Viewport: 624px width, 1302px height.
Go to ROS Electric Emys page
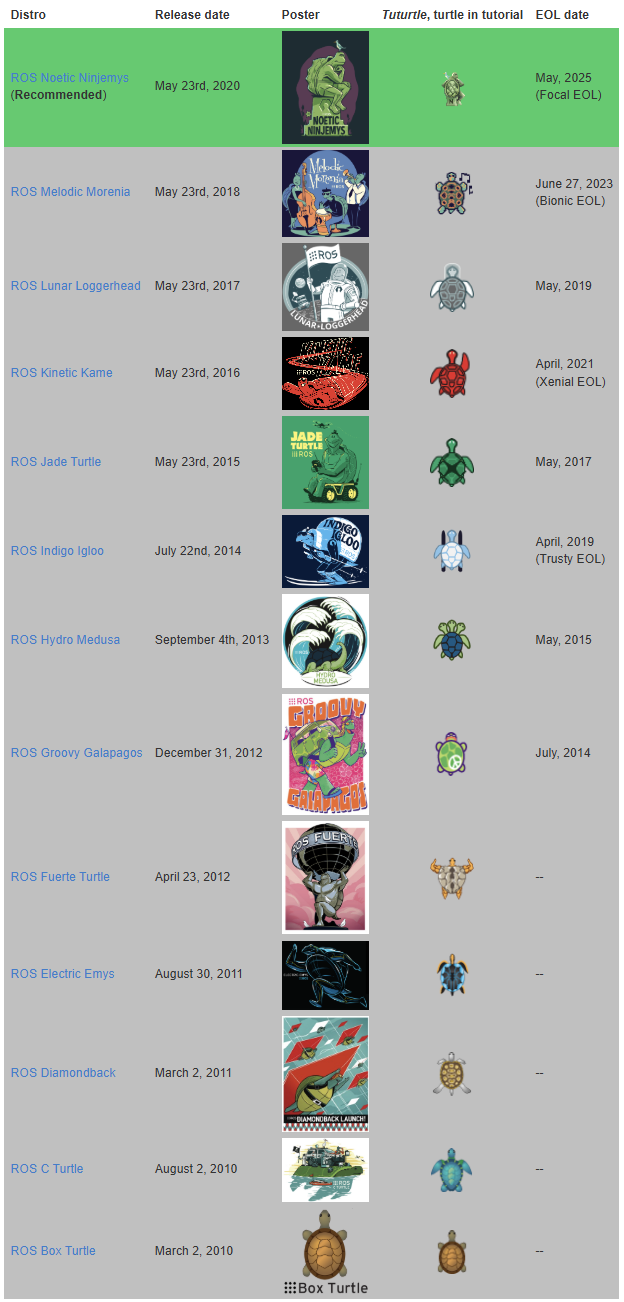click(x=62, y=974)
